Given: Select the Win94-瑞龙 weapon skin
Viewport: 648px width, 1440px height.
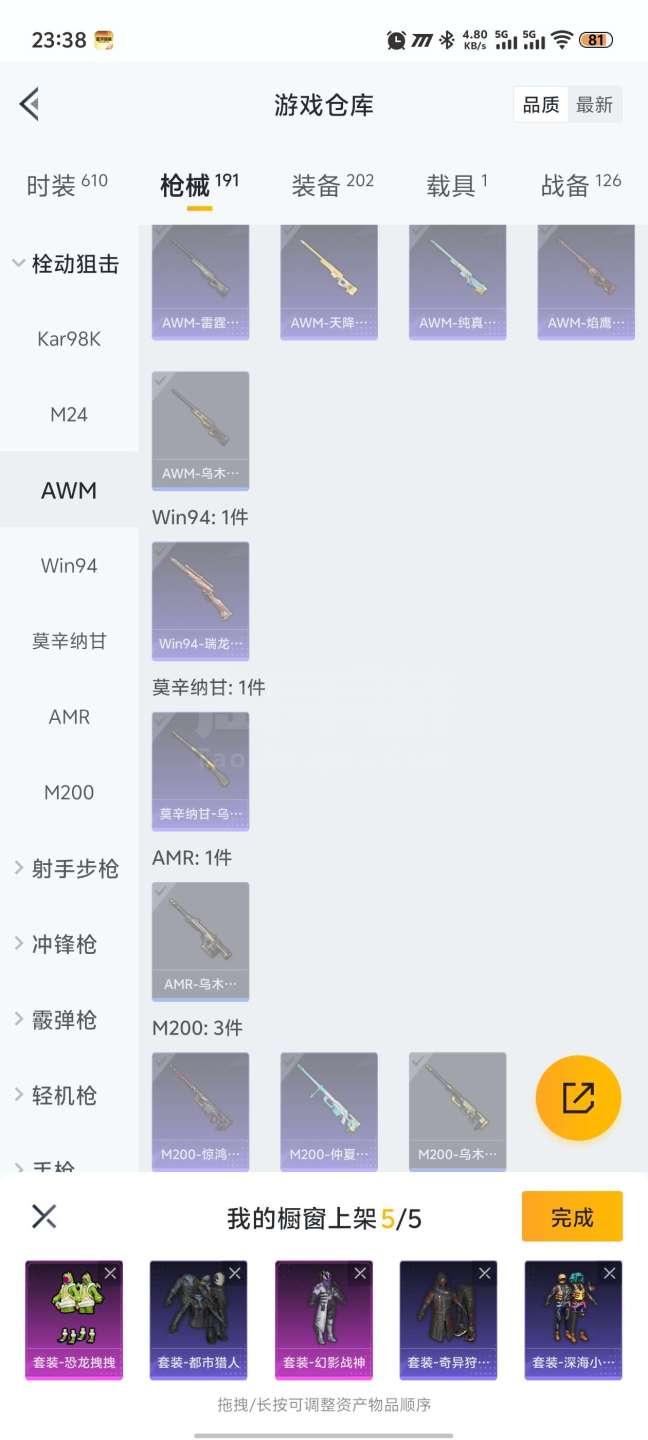Looking at the screenshot, I should click(200, 600).
